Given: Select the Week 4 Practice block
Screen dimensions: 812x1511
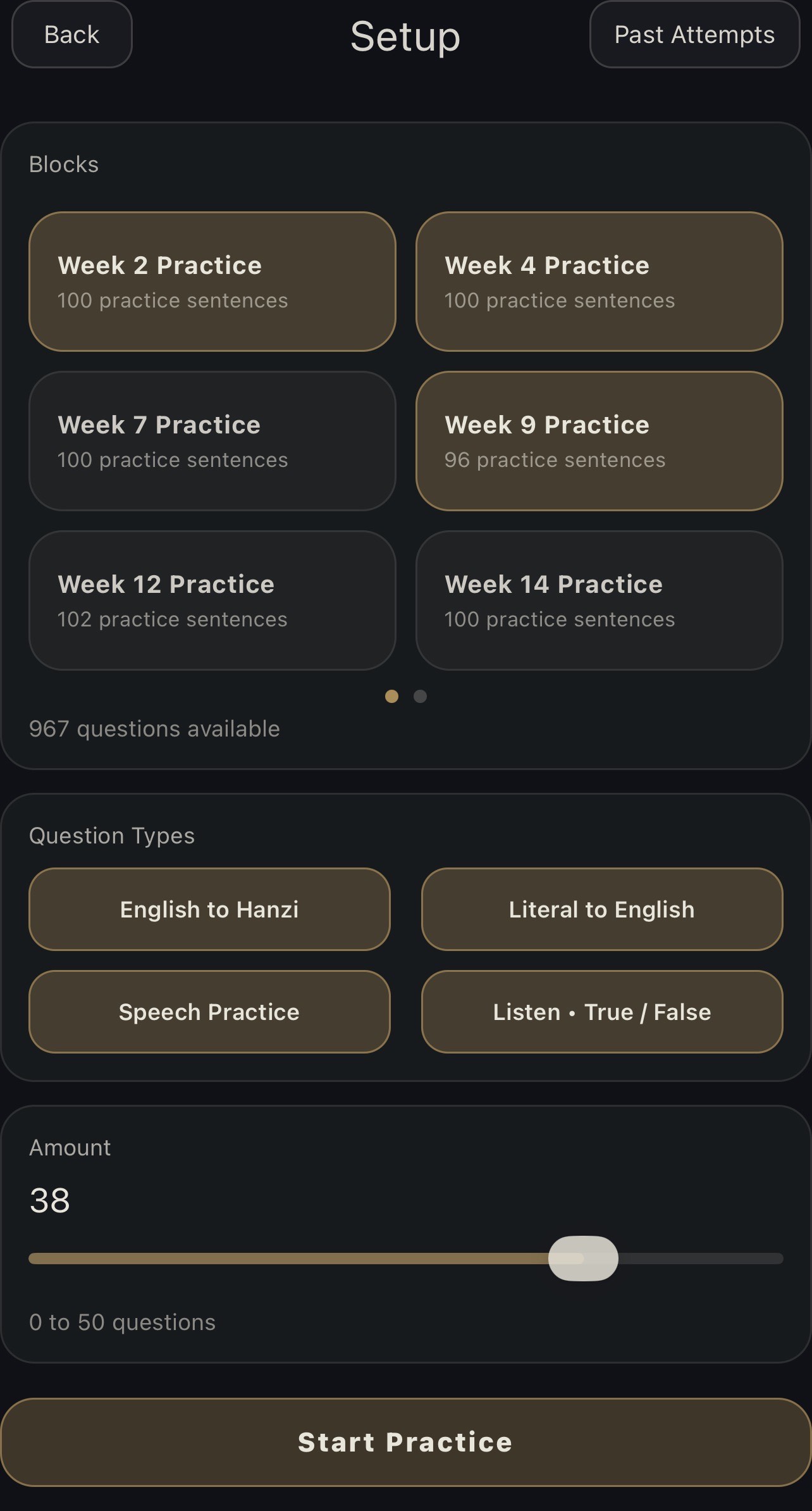Looking at the screenshot, I should coord(599,281).
